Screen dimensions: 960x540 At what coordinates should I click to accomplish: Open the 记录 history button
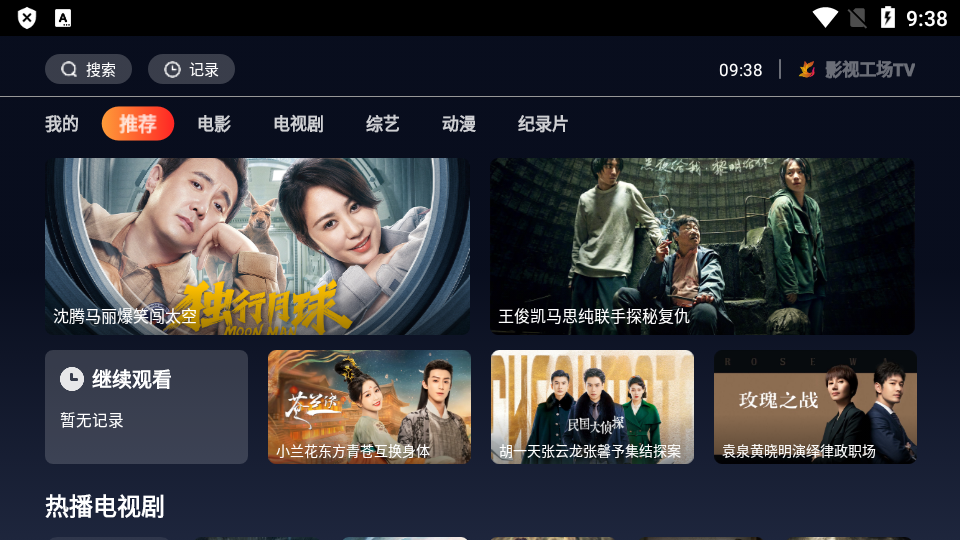[191, 69]
